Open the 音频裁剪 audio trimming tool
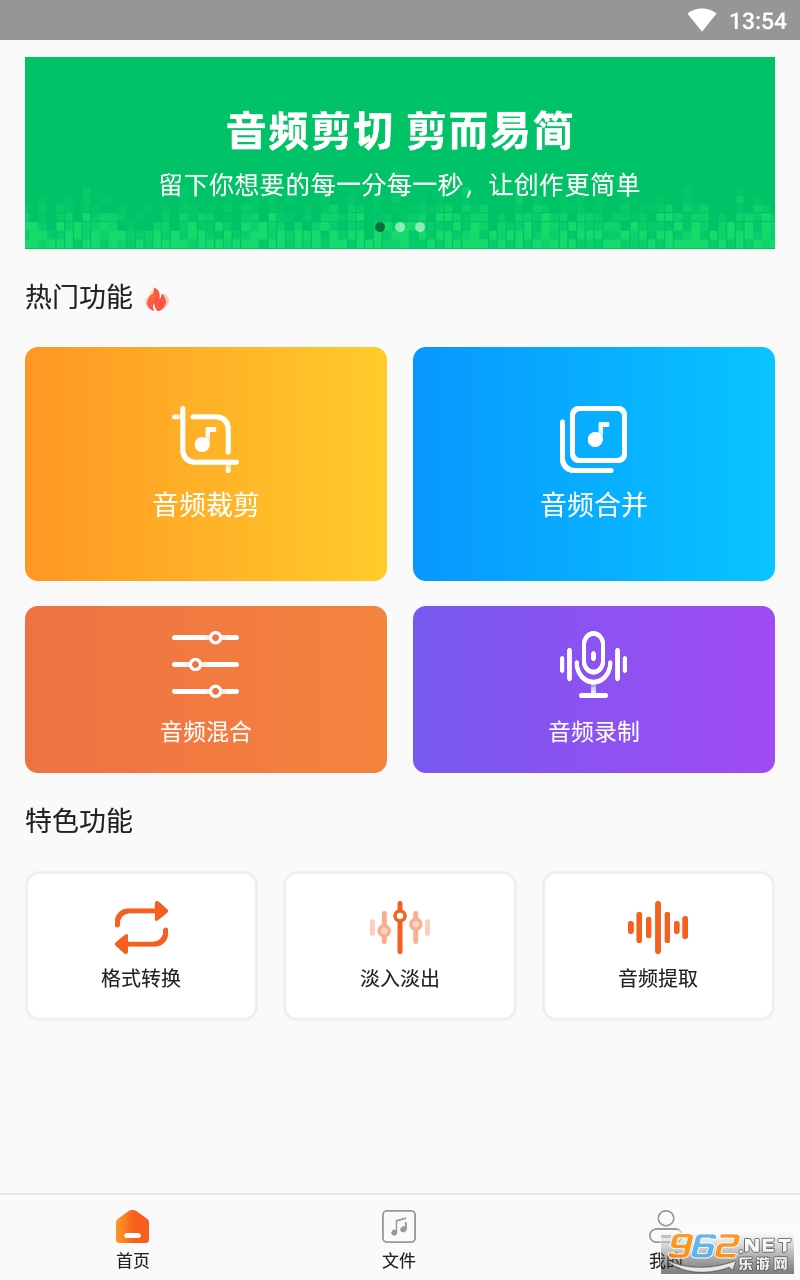The height and width of the screenshot is (1280, 800). [x=206, y=464]
